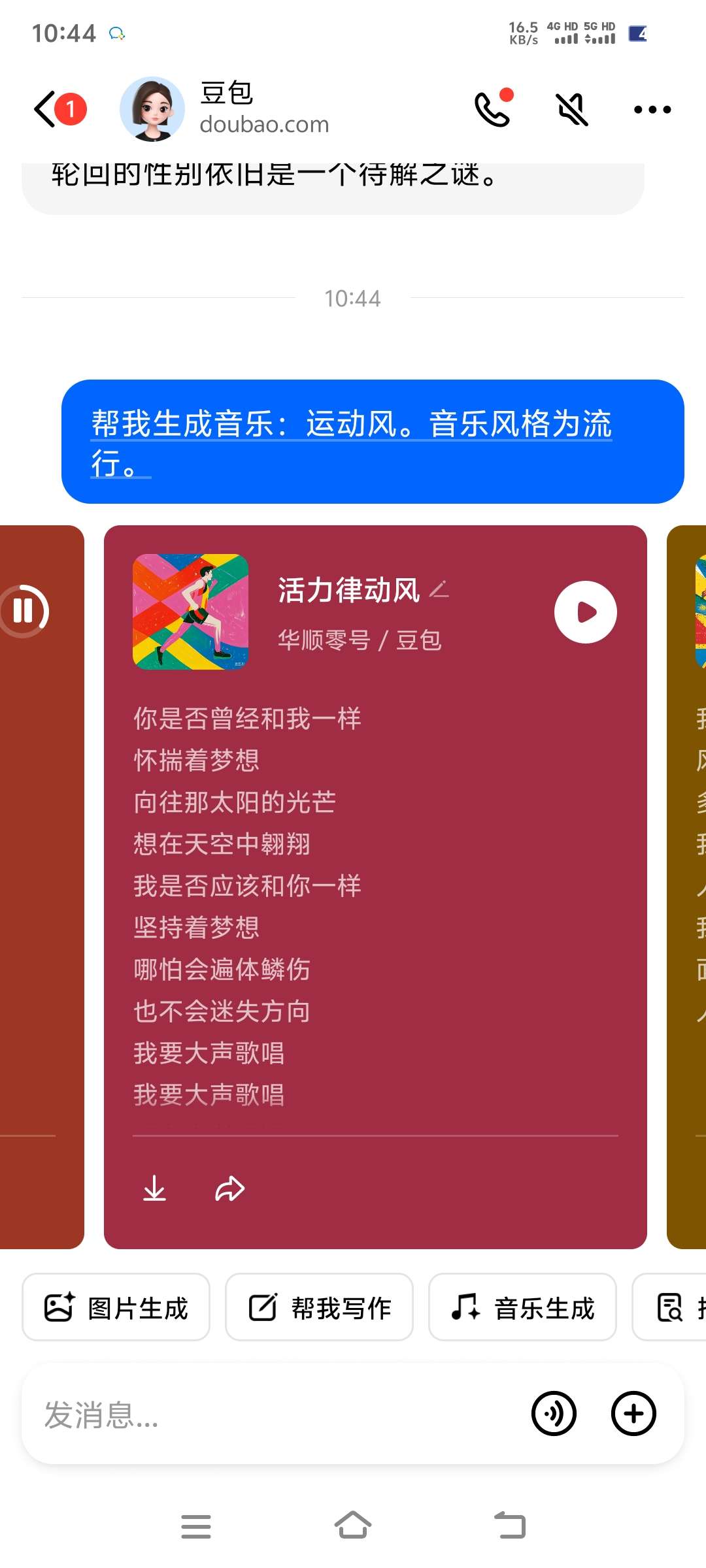Choose the 帮我写作 chip
This screenshot has height=1568, width=706.
coord(319,1308)
